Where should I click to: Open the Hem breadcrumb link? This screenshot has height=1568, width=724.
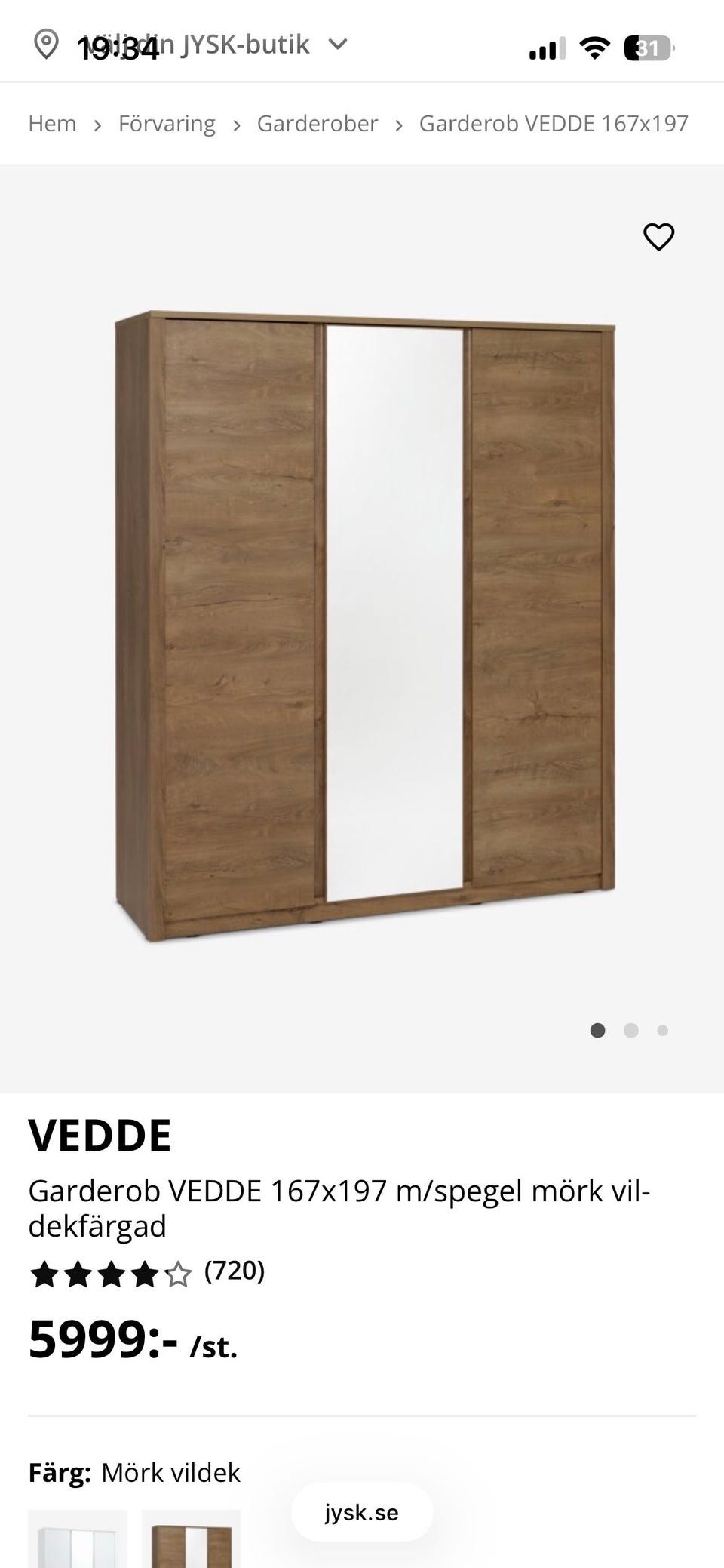click(x=52, y=123)
